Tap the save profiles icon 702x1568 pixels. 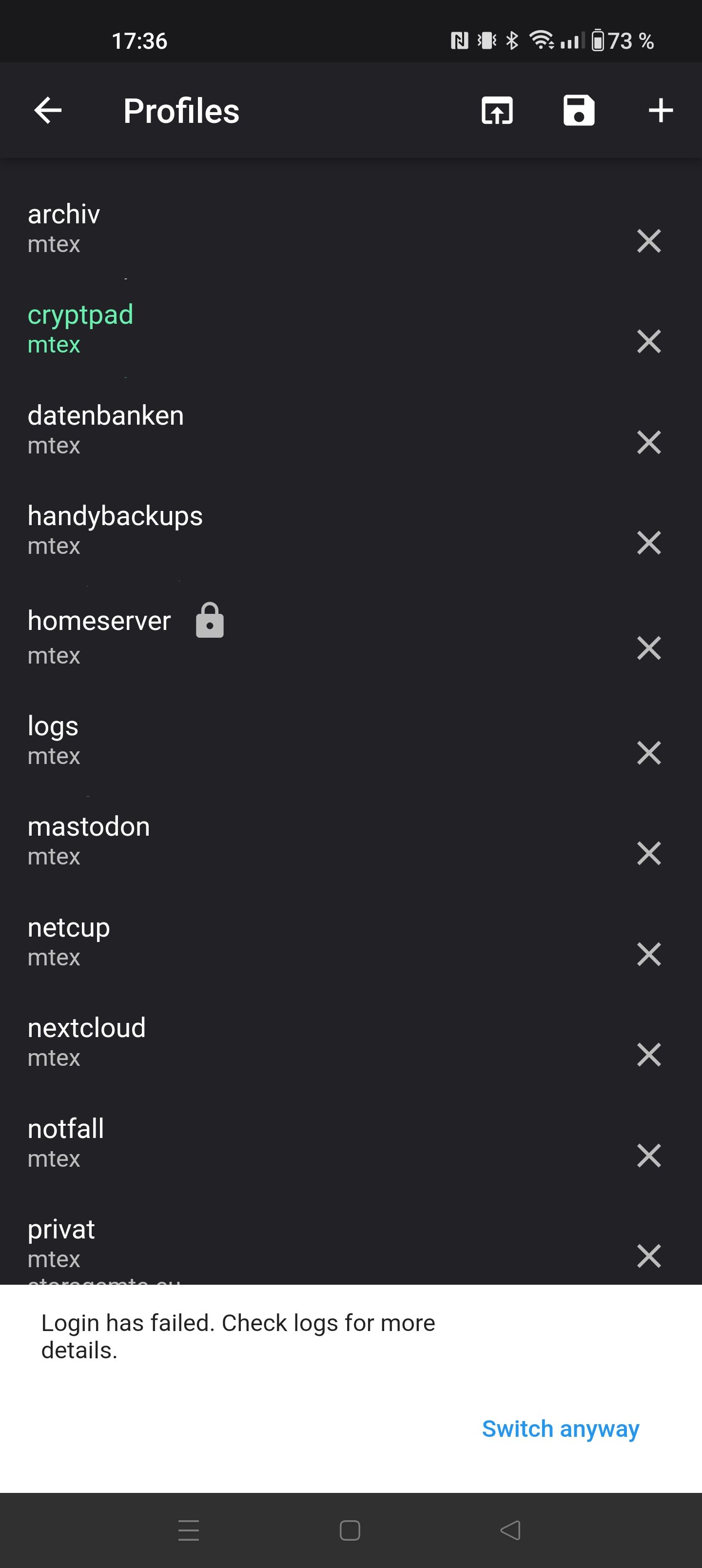pos(578,111)
